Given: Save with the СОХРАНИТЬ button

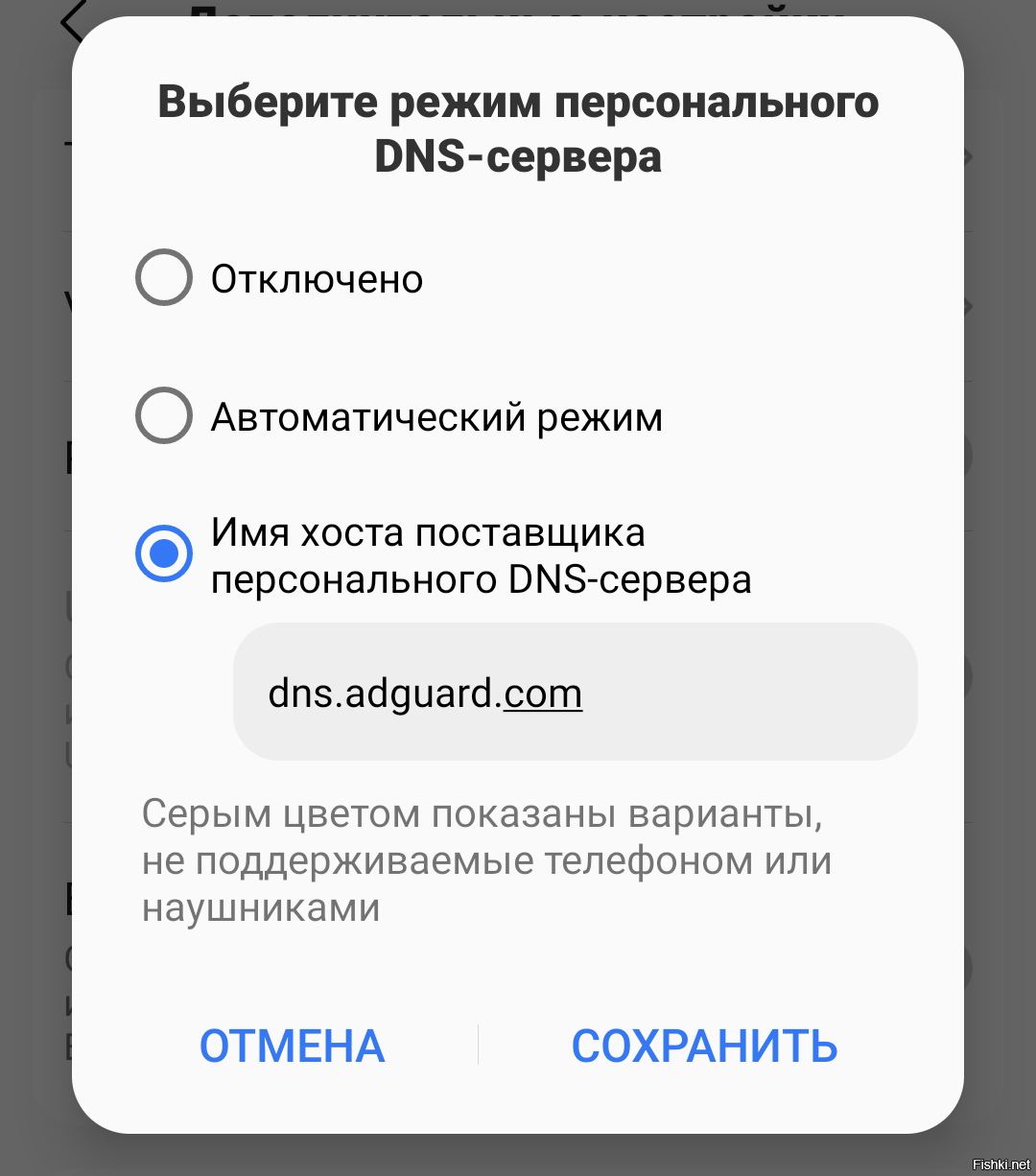Looking at the screenshot, I should pyautogui.click(x=704, y=1046).
